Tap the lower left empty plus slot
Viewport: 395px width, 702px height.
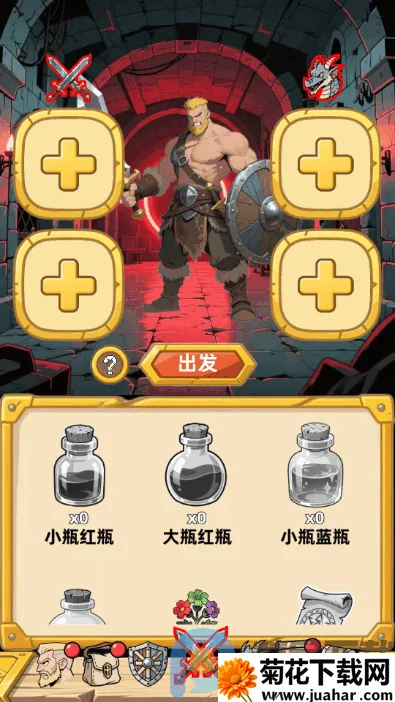click(x=69, y=285)
